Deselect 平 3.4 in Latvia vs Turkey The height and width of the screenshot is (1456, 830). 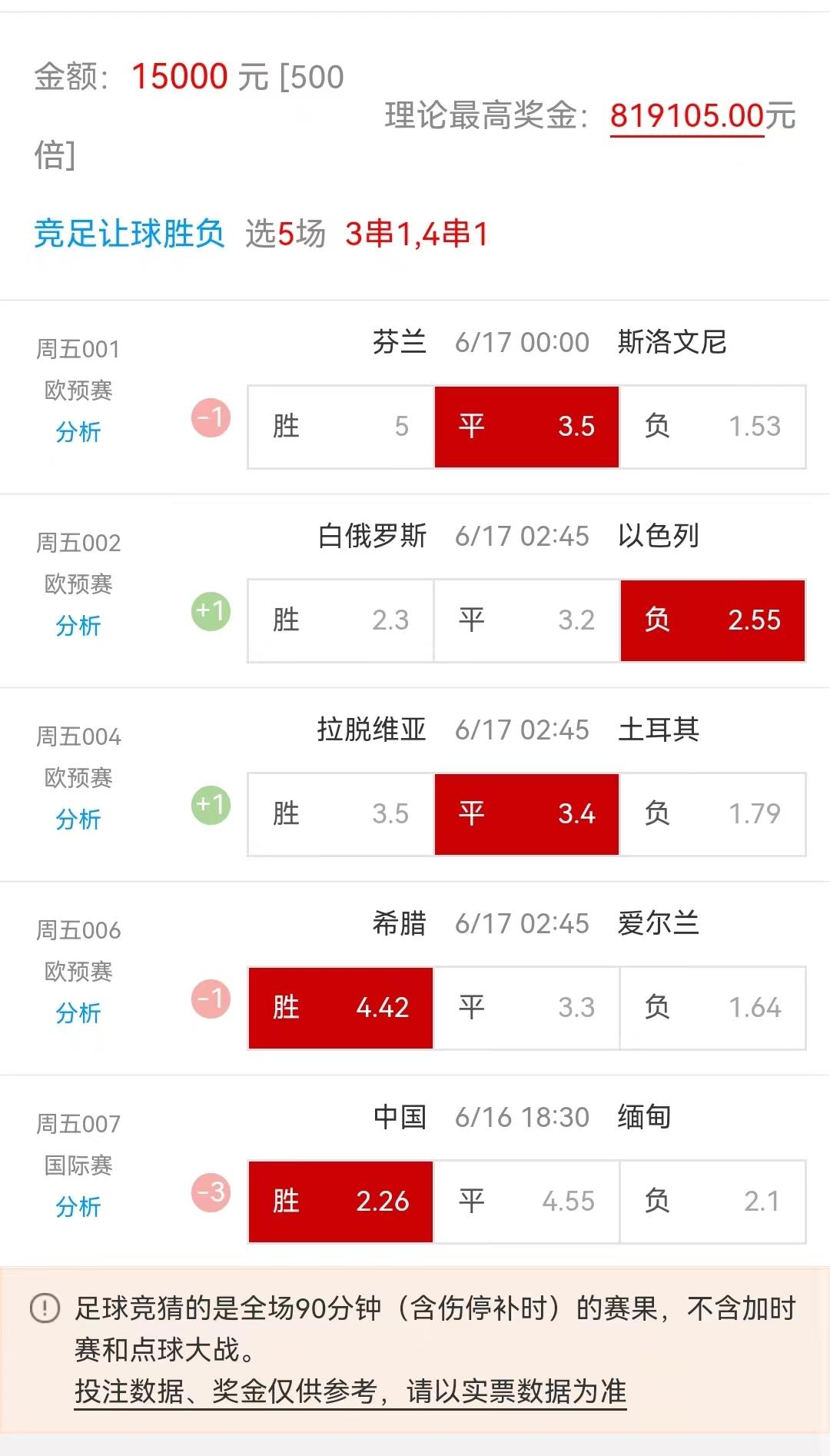[x=526, y=814]
